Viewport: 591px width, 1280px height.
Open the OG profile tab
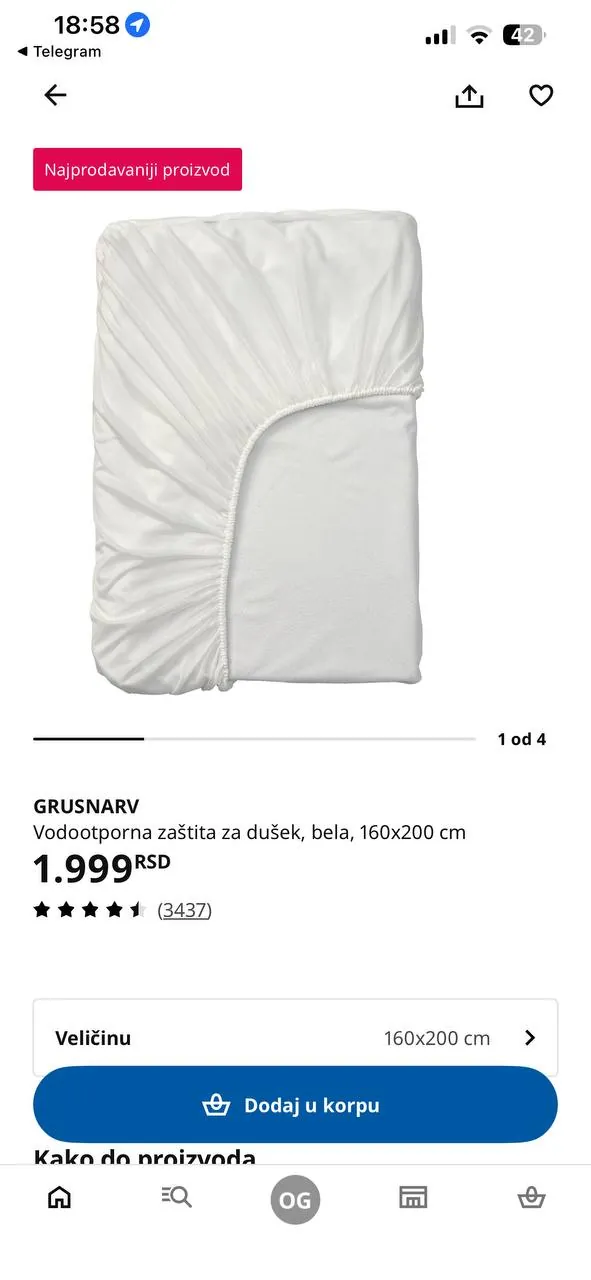click(x=295, y=1200)
